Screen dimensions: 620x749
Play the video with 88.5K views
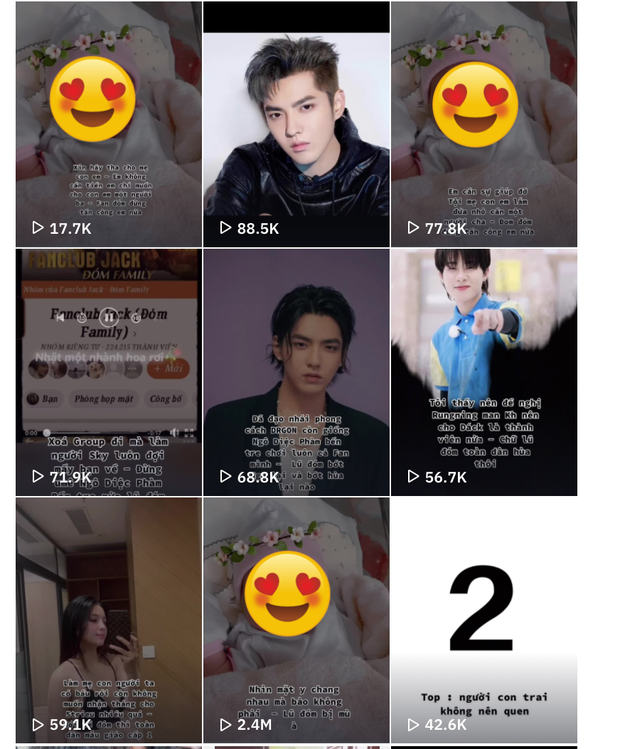[296, 124]
